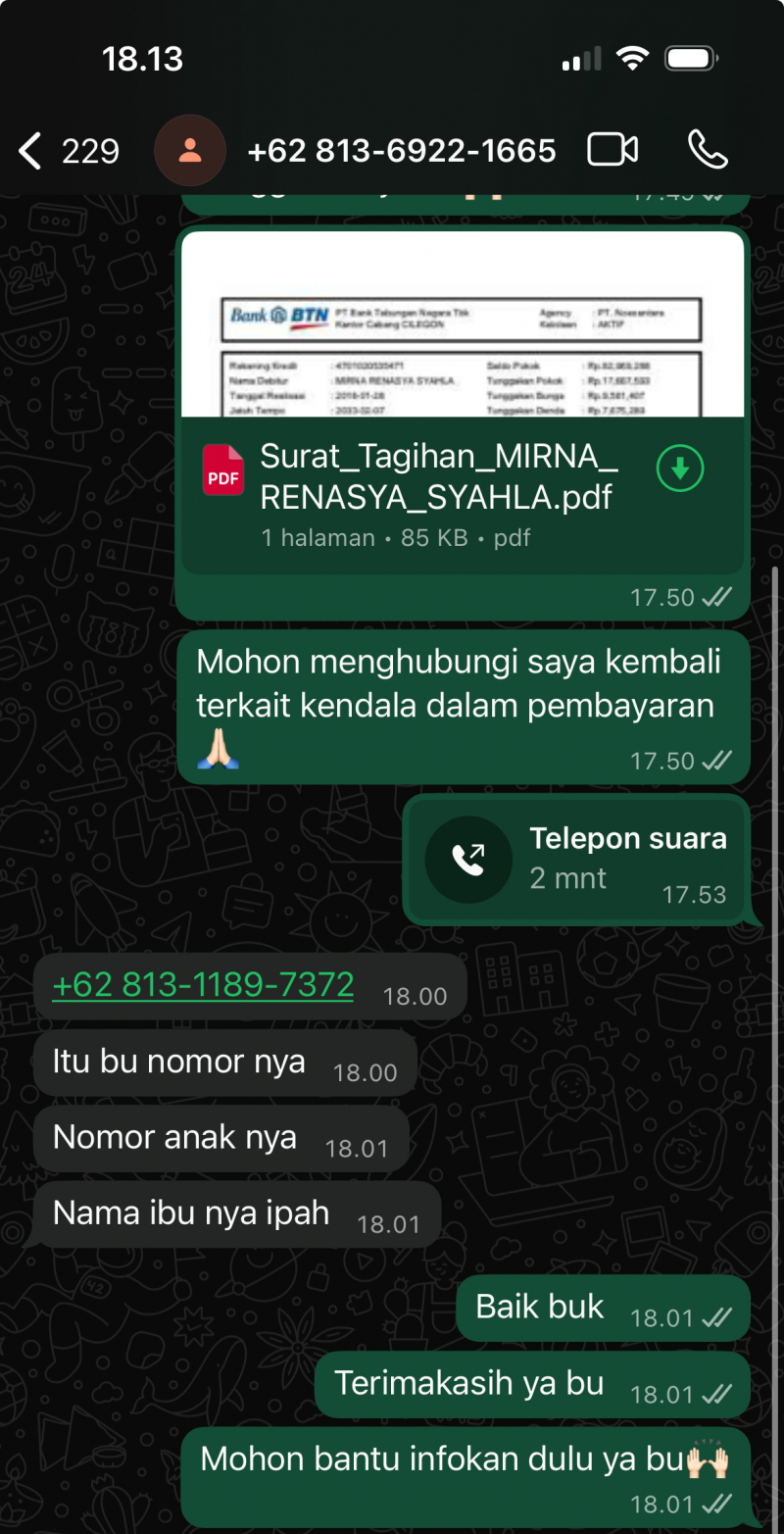
Task: Open contact info for +62 813-6922-1665
Action: pos(401,151)
